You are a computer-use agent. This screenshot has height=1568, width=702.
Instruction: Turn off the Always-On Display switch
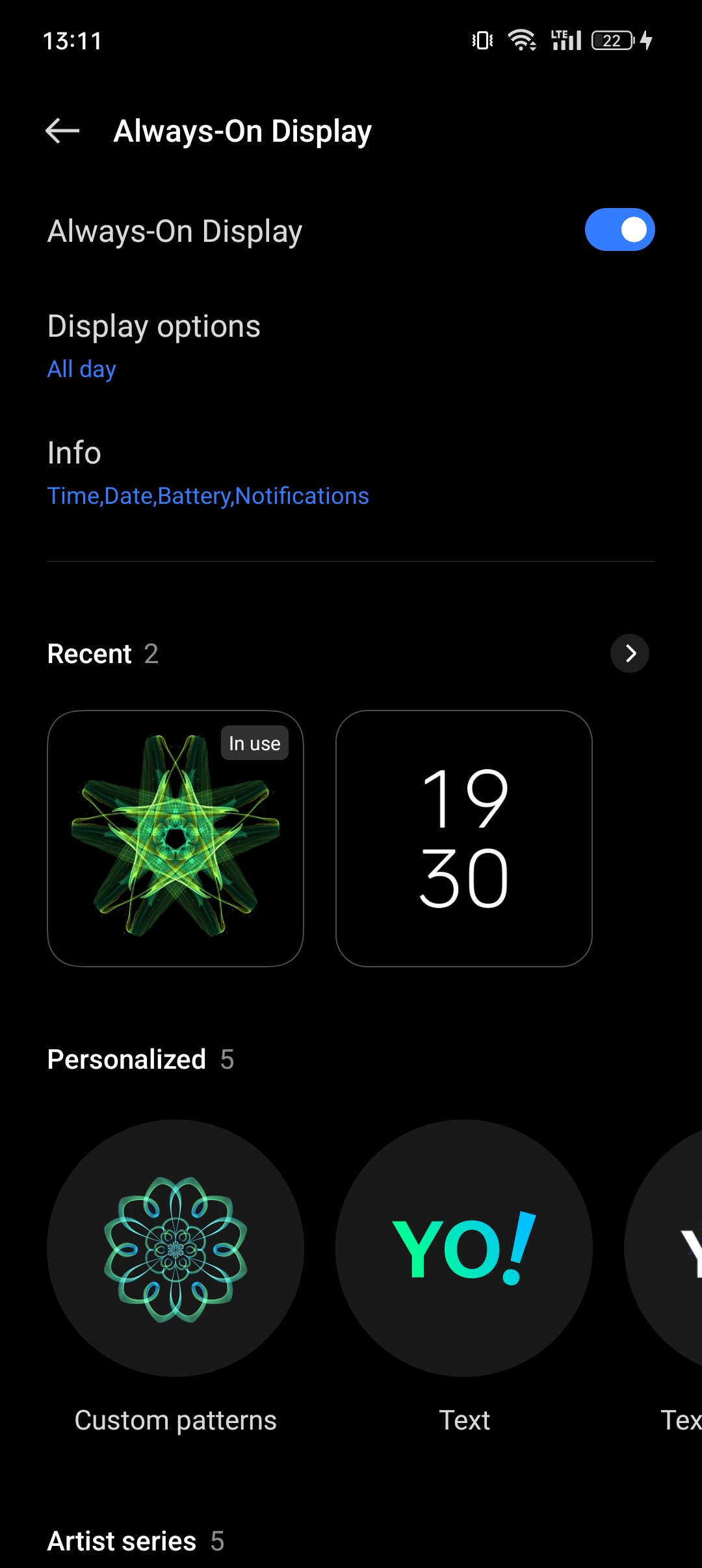[619, 229]
